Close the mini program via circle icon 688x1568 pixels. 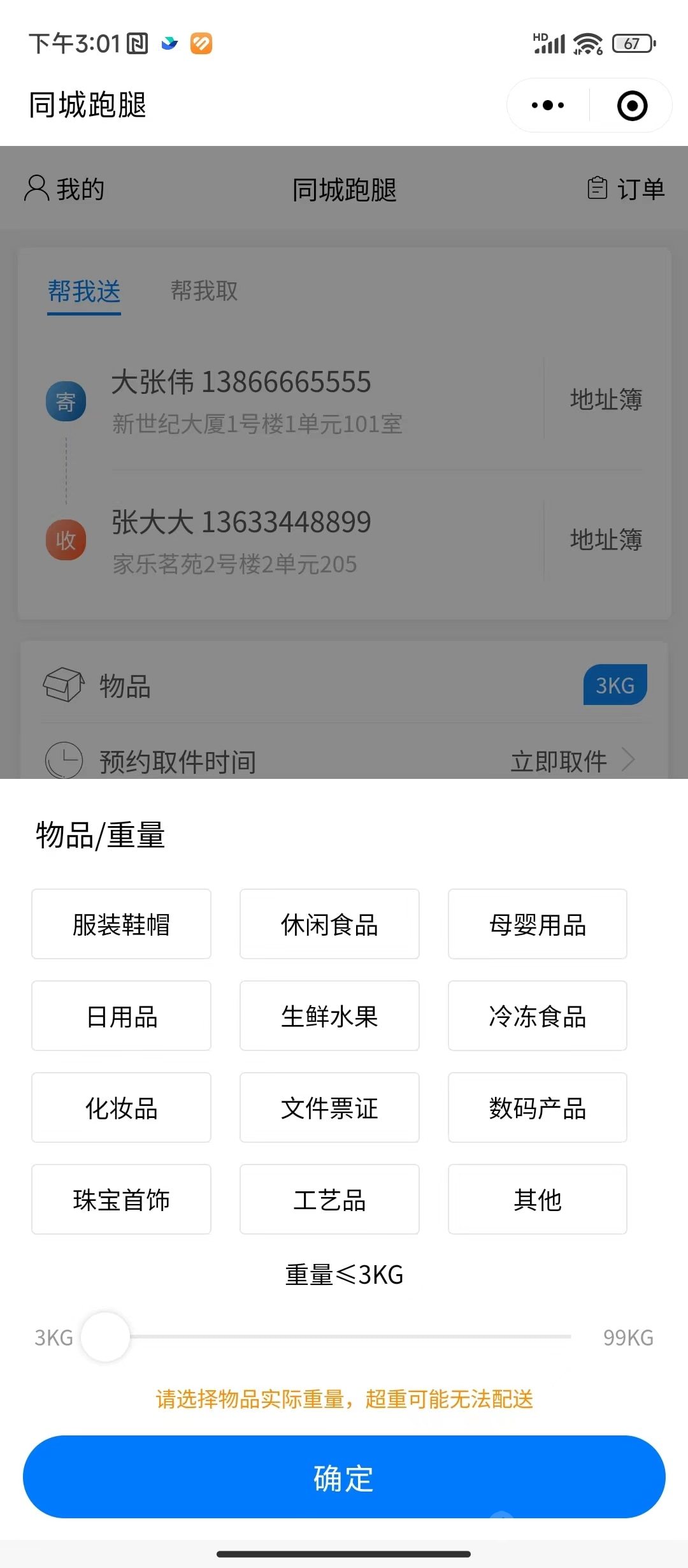[x=632, y=105]
